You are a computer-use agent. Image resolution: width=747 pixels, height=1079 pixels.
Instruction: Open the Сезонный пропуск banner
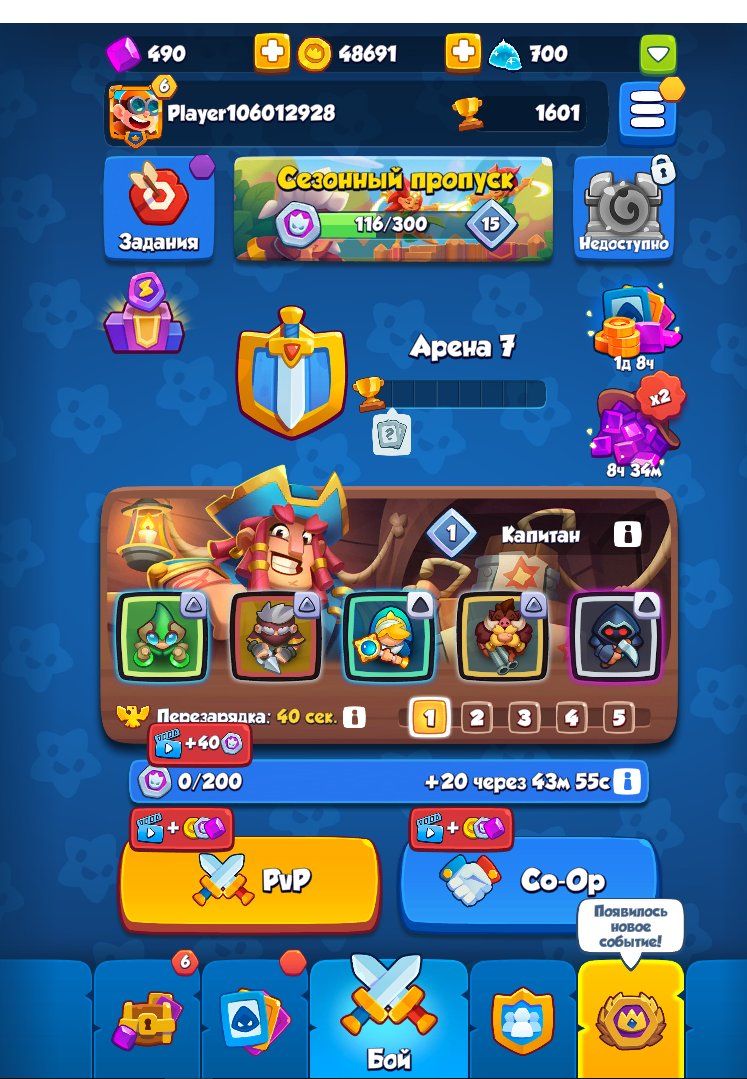pyautogui.click(x=393, y=208)
